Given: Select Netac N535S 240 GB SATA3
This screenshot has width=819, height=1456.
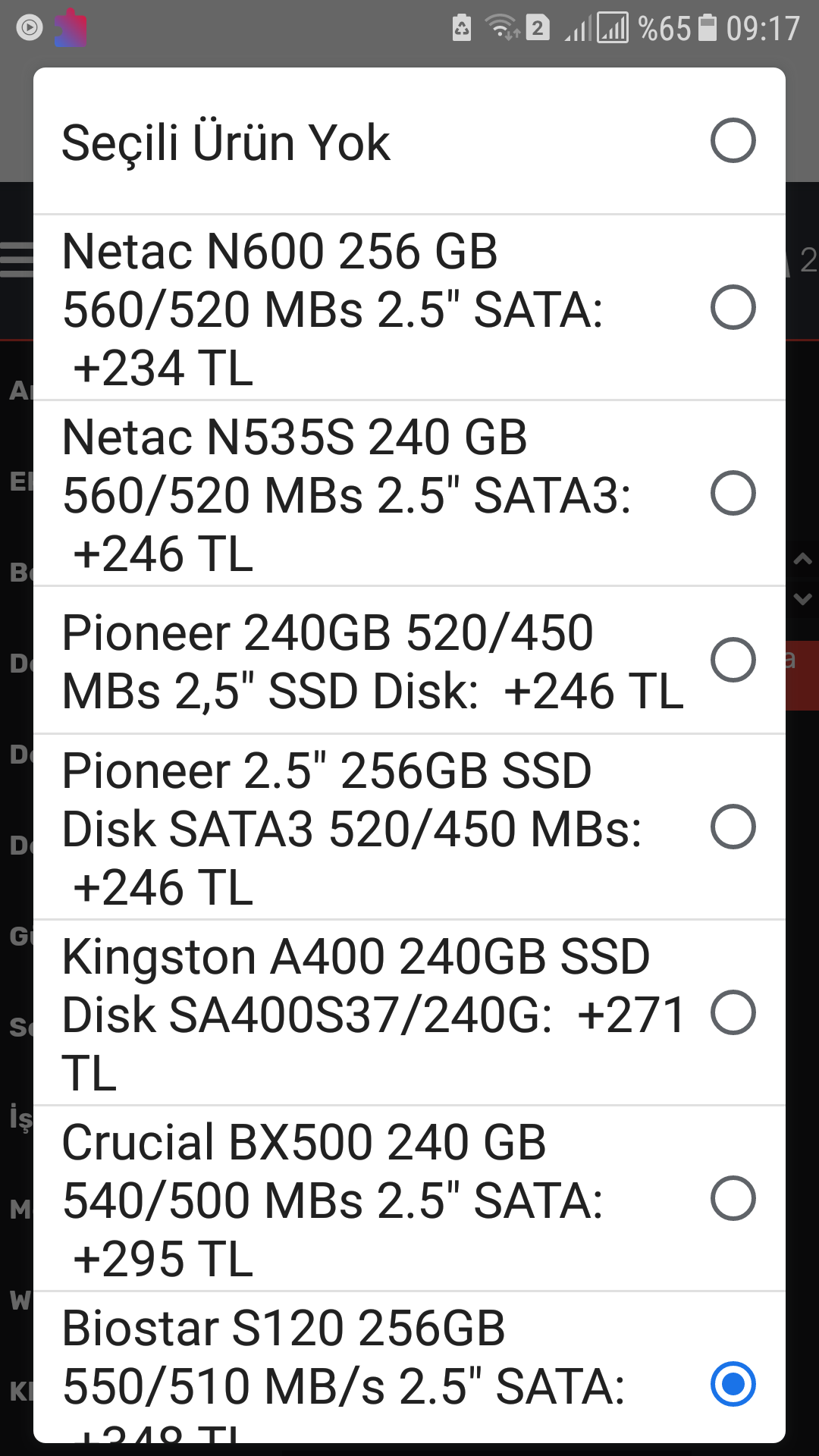Looking at the screenshot, I should (733, 494).
